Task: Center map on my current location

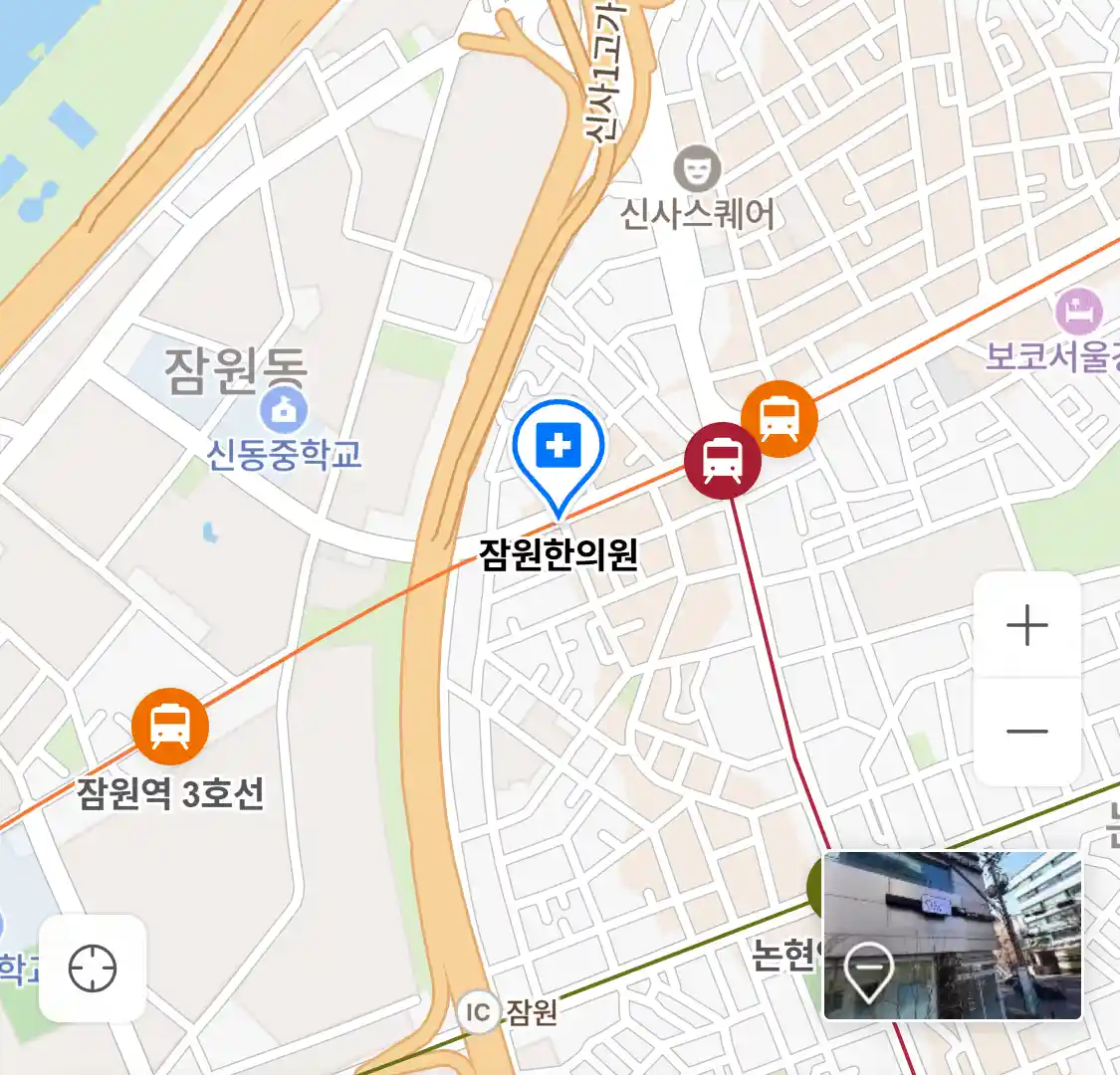Action: [93, 967]
